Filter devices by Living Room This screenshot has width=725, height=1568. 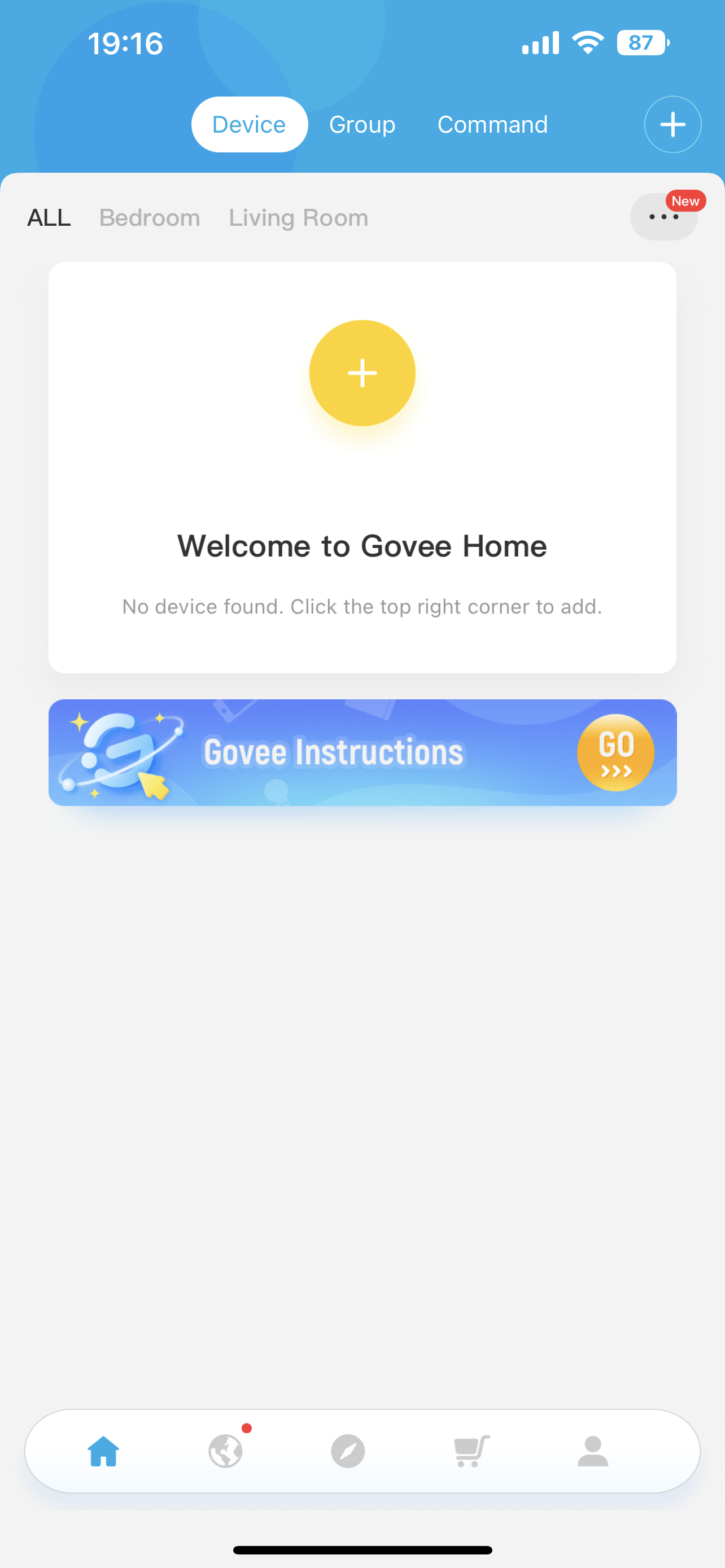[x=298, y=218]
